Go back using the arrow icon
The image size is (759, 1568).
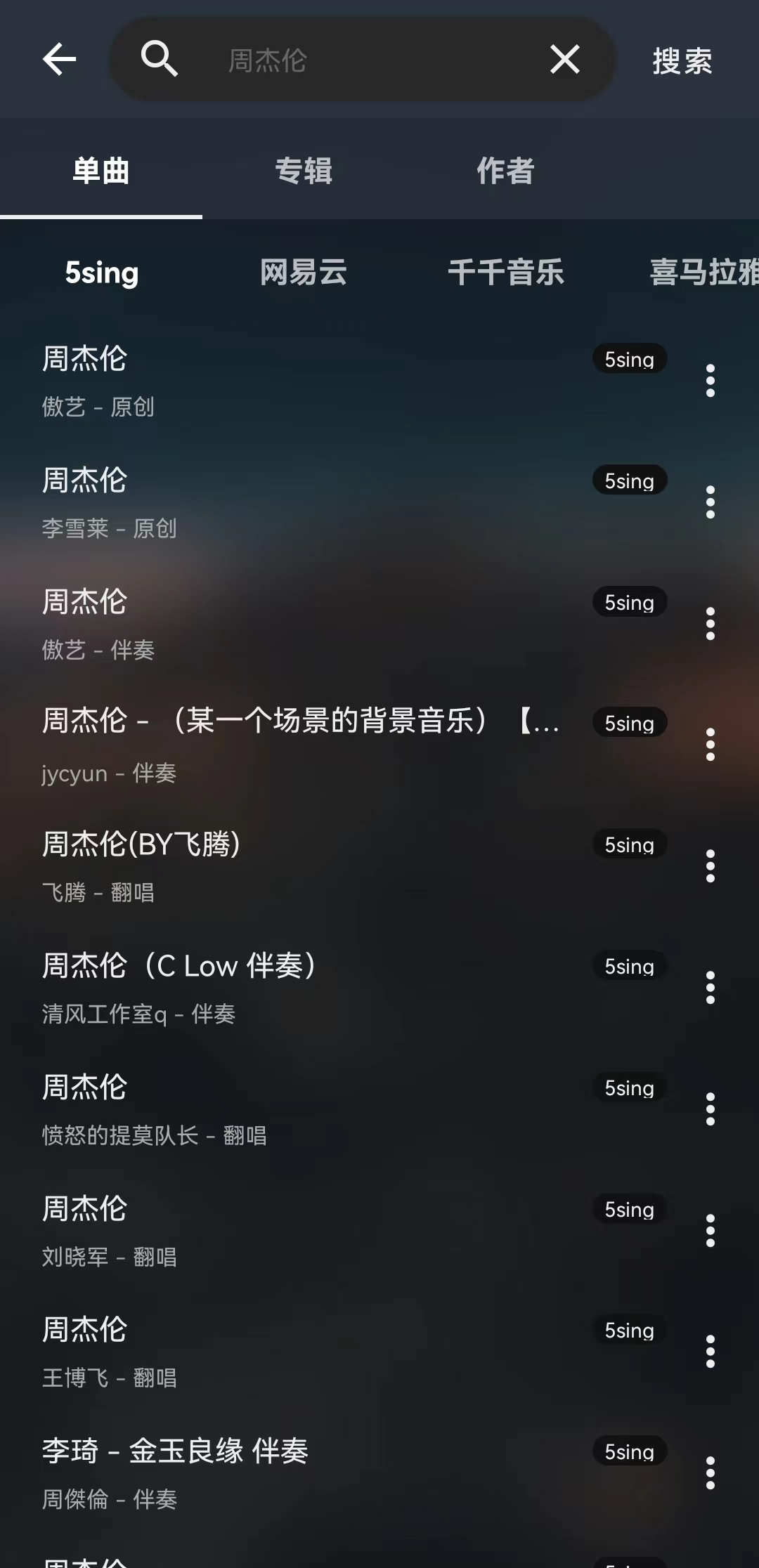[59, 59]
